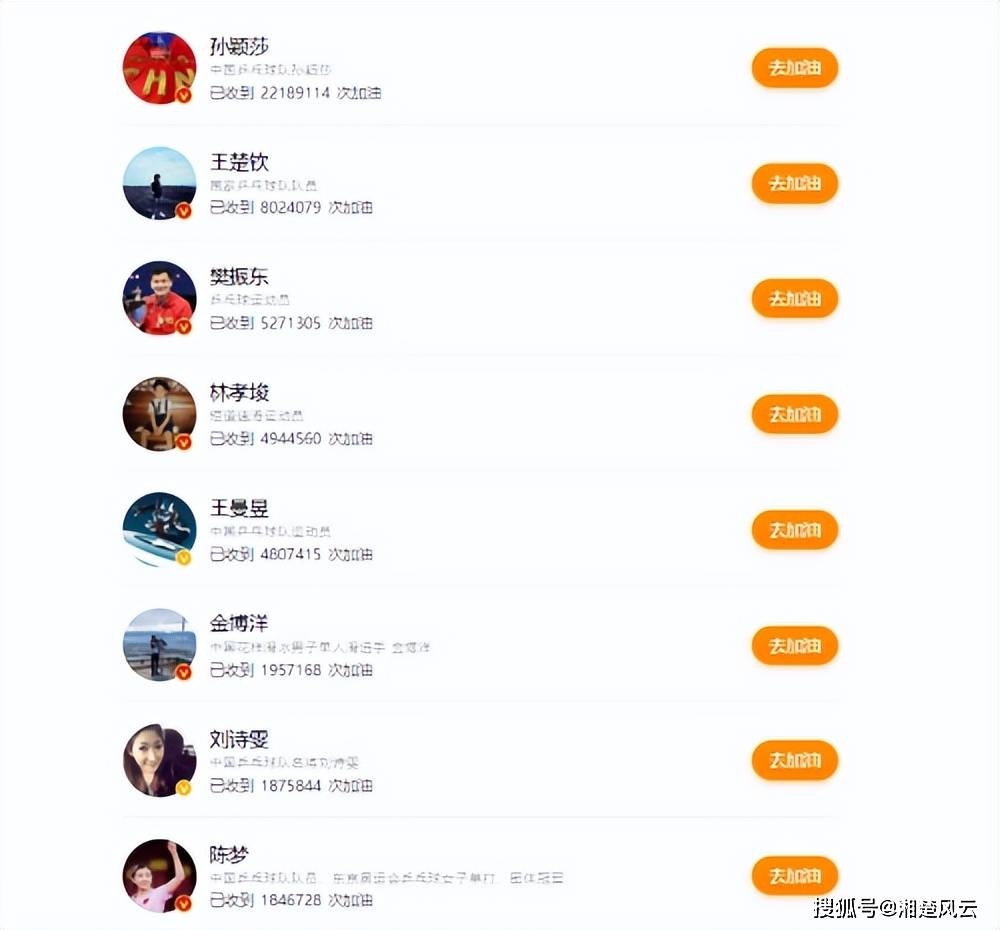Cheer for 王楚钦 with 去加油

click(794, 184)
